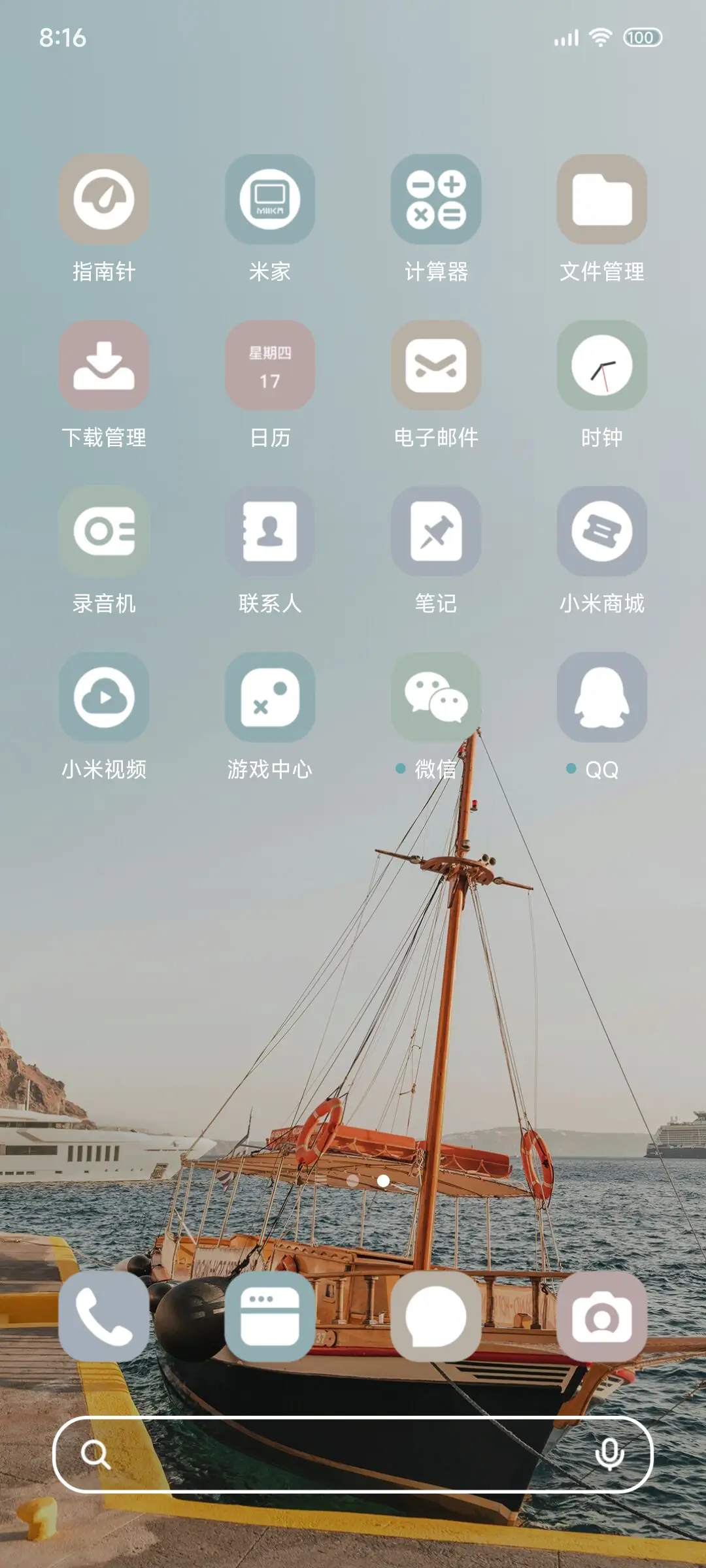Check 下载管理 download manager
706x1568 pixels.
tap(104, 366)
